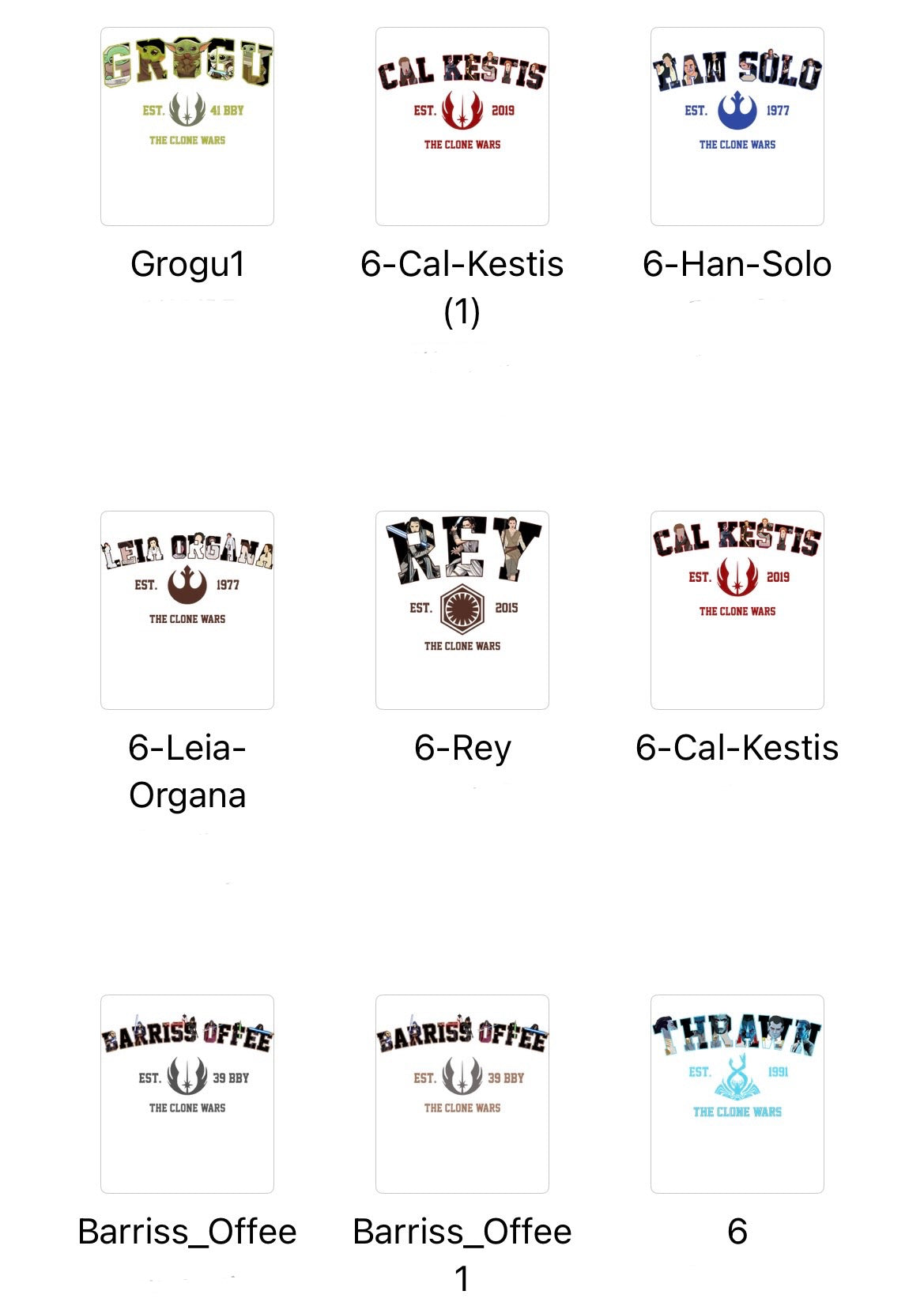Image resolution: width=924 pixels, height=1306 pixels.
Task: Tap the Barriss_Offee 1 file
Action: pyautogui.click(x=462, y=1094)
